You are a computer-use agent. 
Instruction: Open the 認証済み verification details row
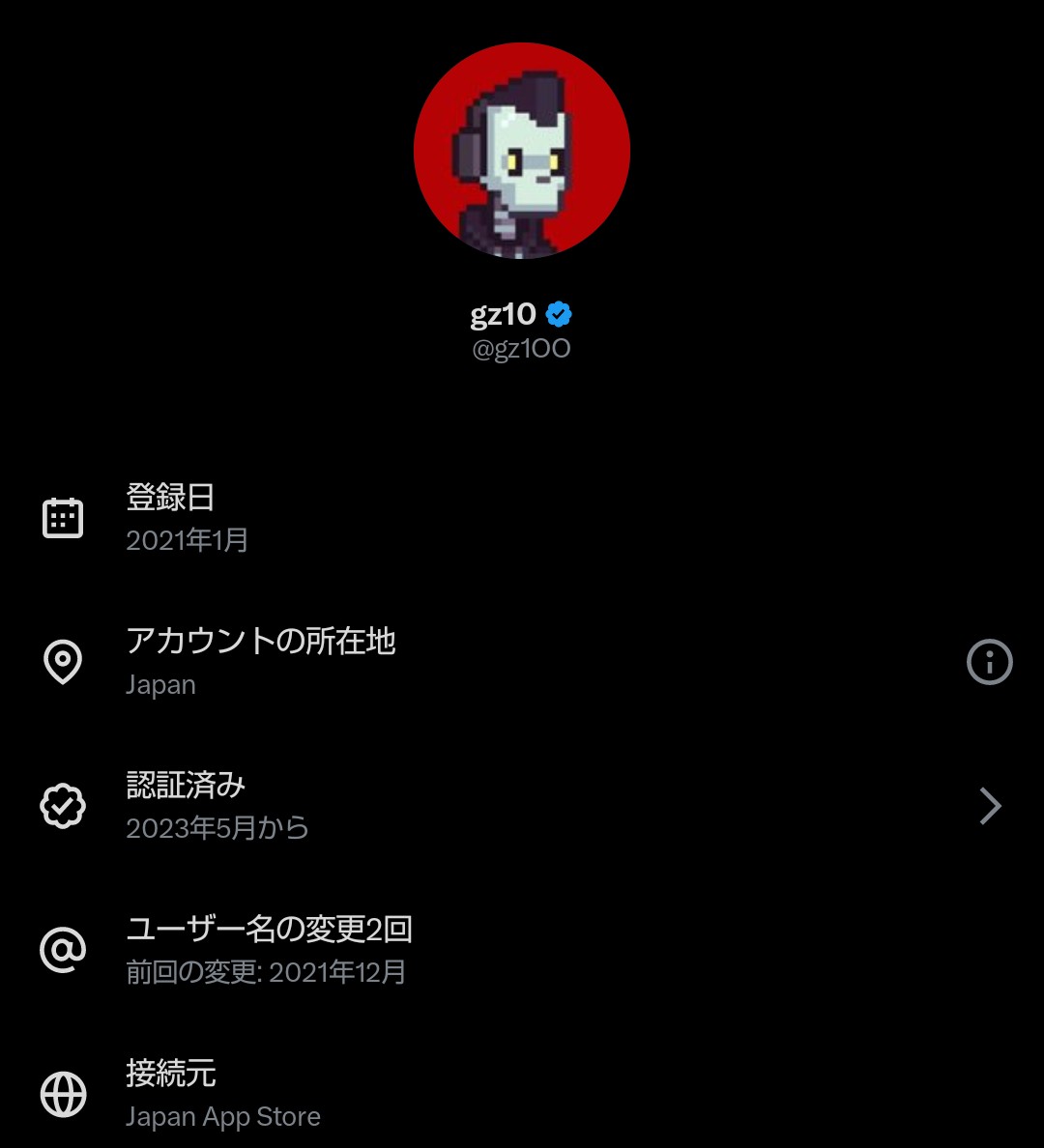pos(522,806)
